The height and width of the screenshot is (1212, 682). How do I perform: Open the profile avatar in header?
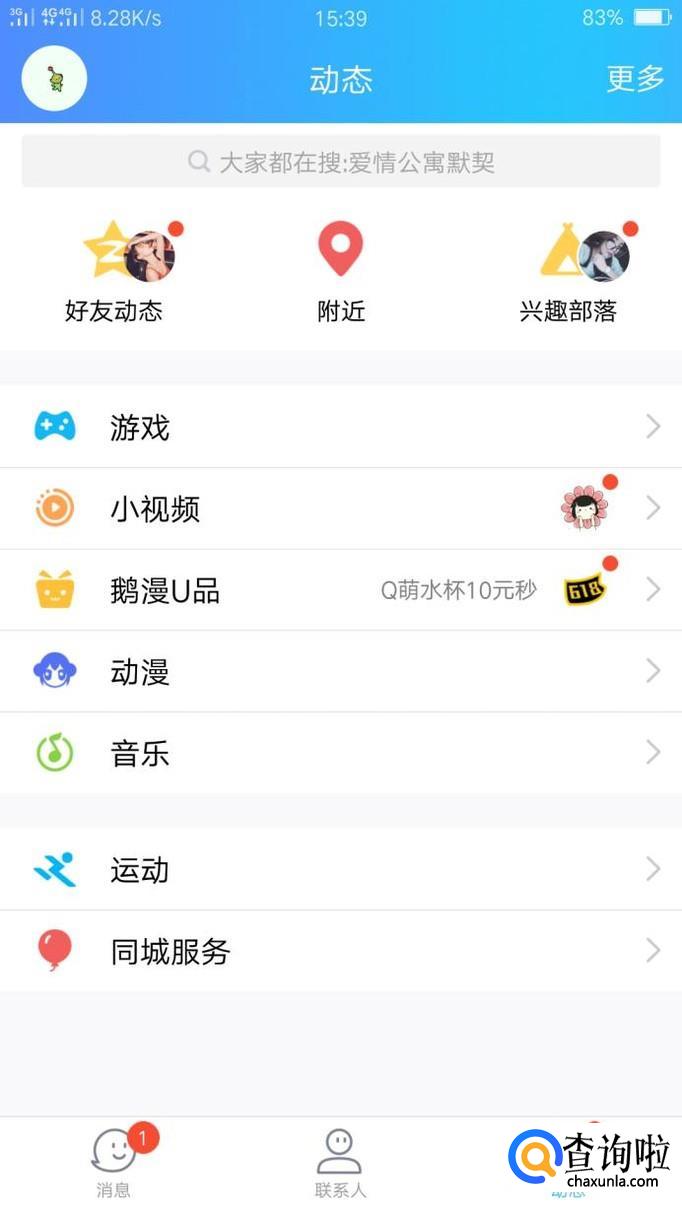coord(54,79)
